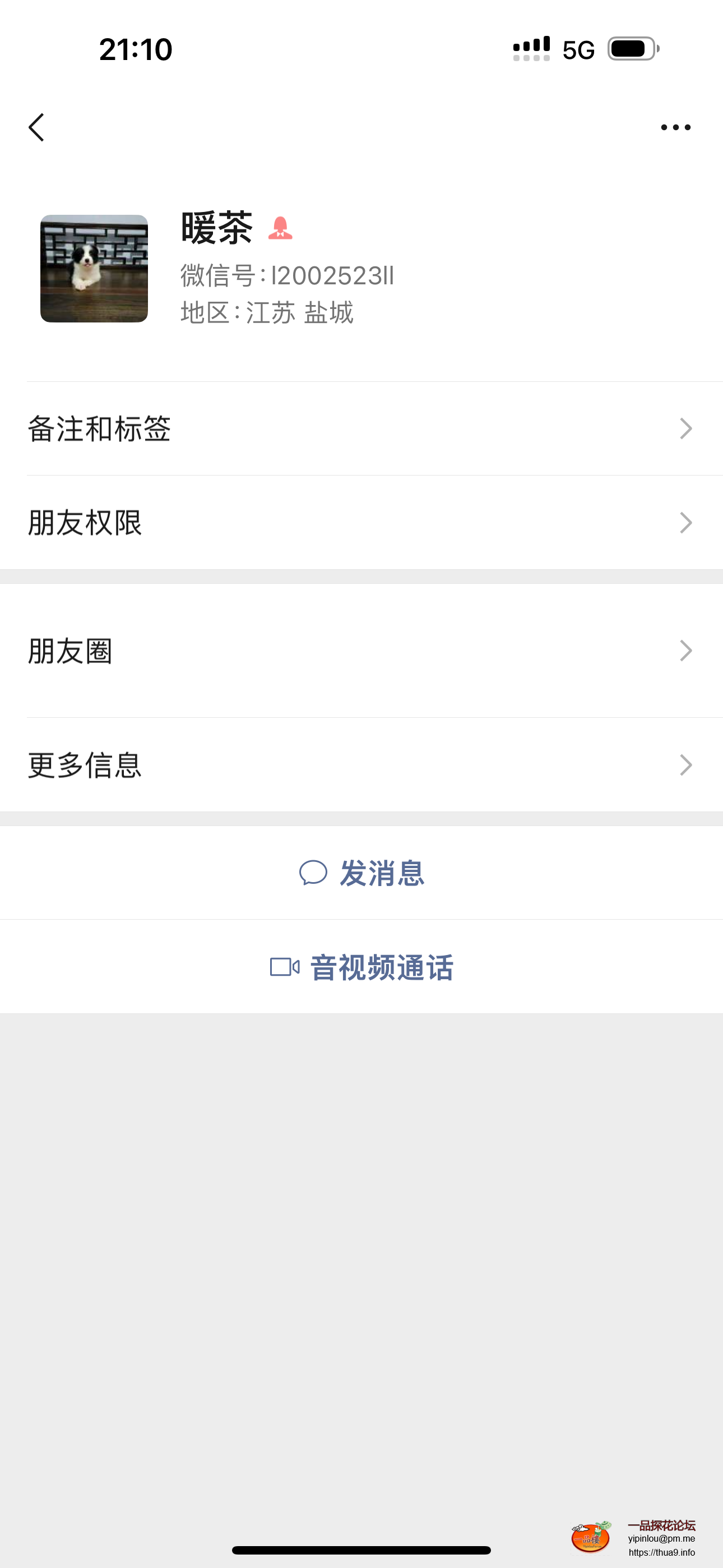Screen dimensions: 723x1568
Task: Go back to the previous screen
Action: [36, 127]
